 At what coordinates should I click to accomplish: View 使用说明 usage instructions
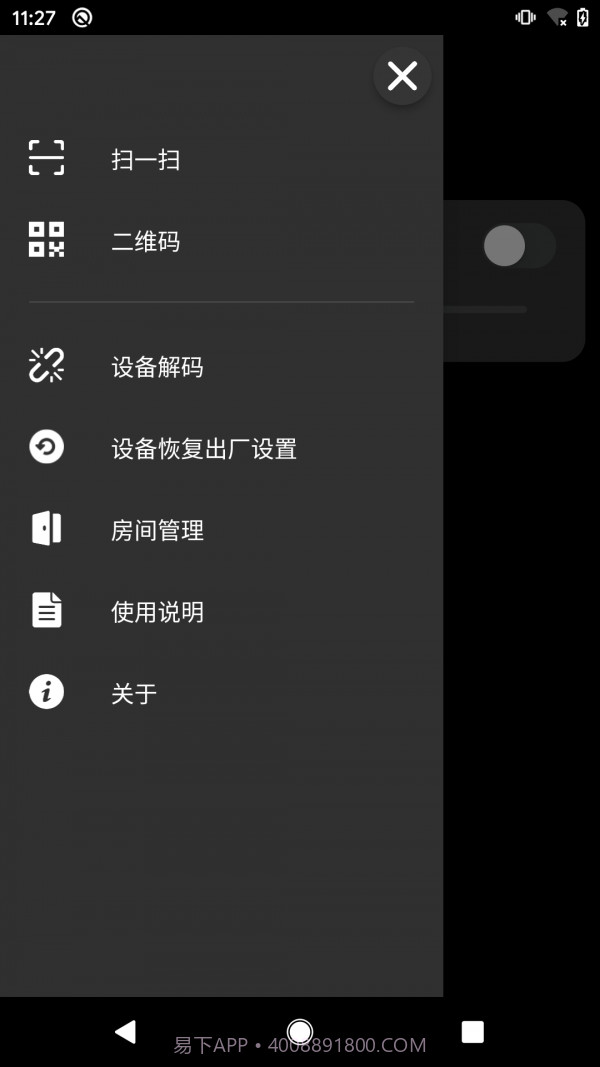(157, 612)
